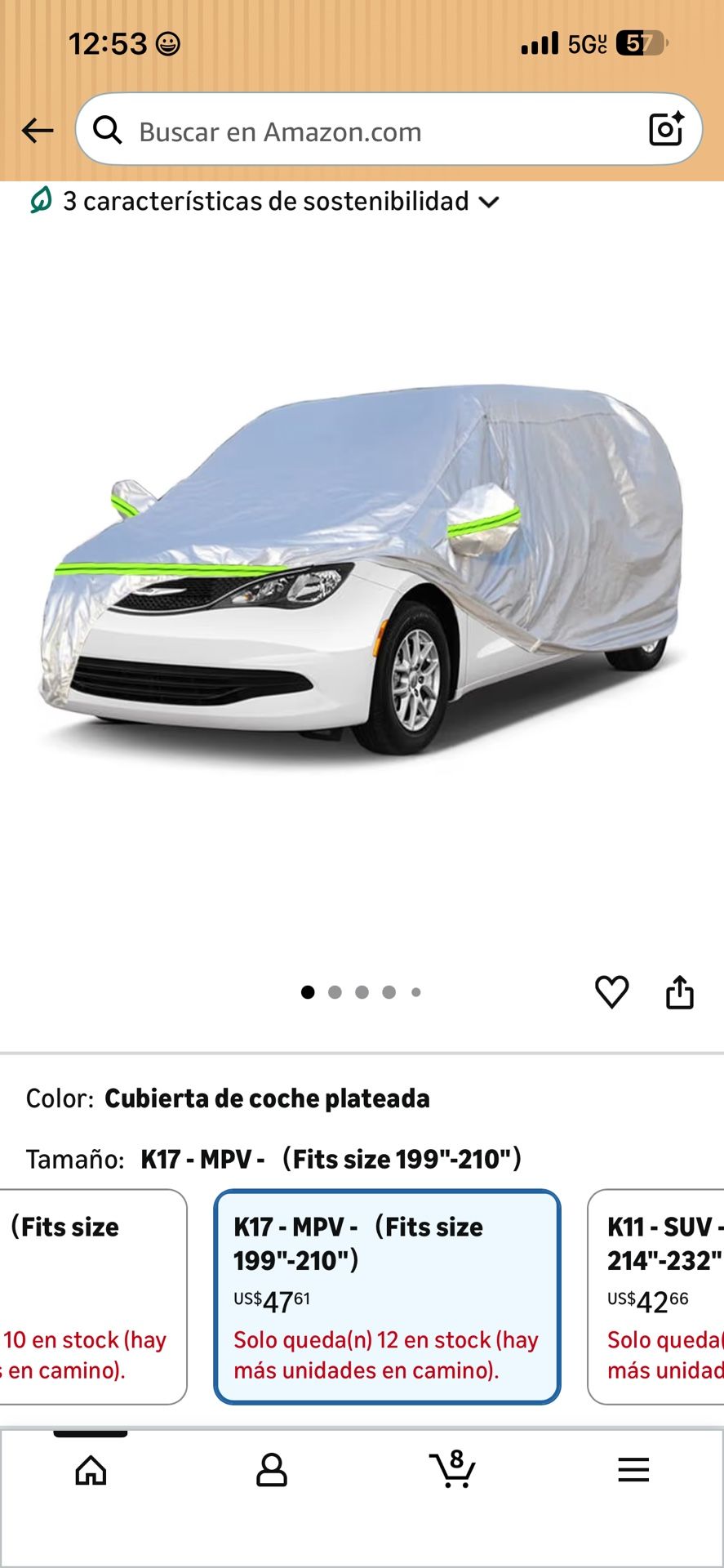Open the cart with 8 items

452,1469
